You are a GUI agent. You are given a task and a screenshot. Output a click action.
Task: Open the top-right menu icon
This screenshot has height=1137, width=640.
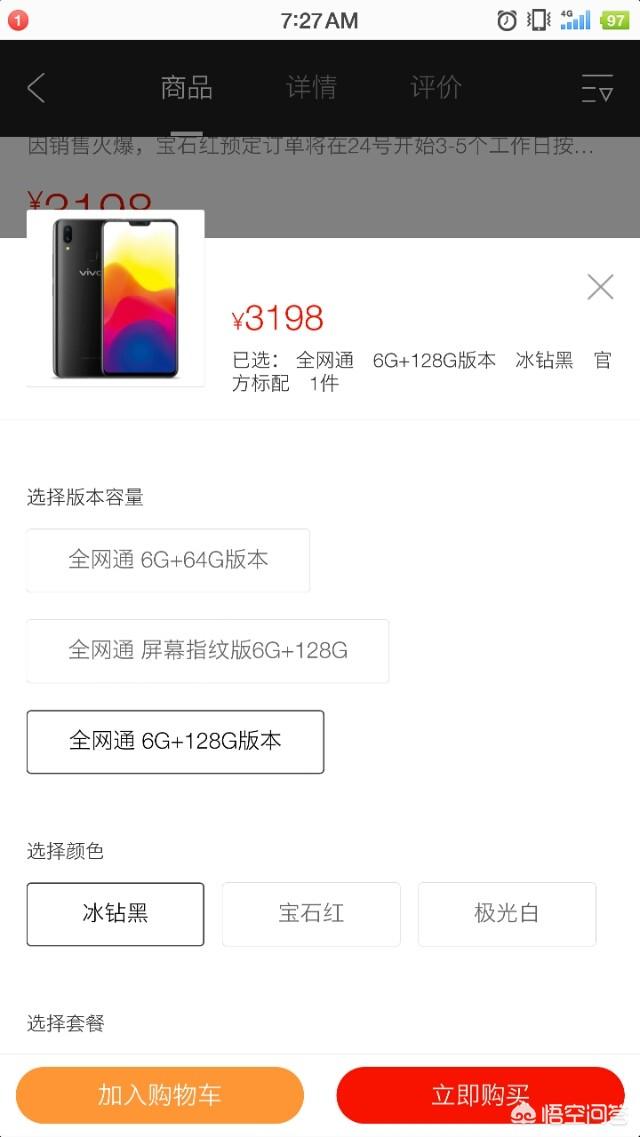coord(597,89)
